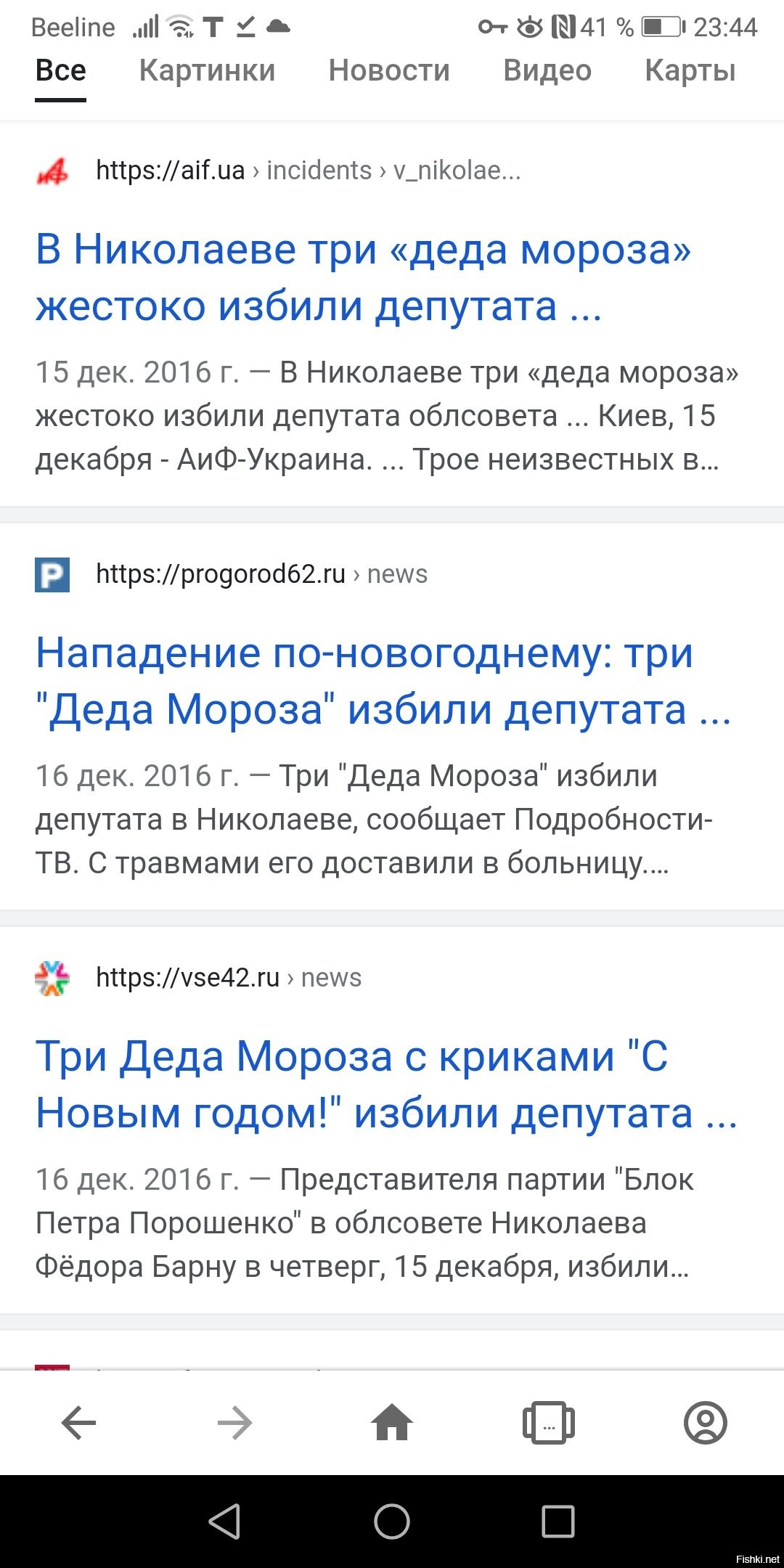
Task: Switch to the Картинки tab
Action: 207,71
